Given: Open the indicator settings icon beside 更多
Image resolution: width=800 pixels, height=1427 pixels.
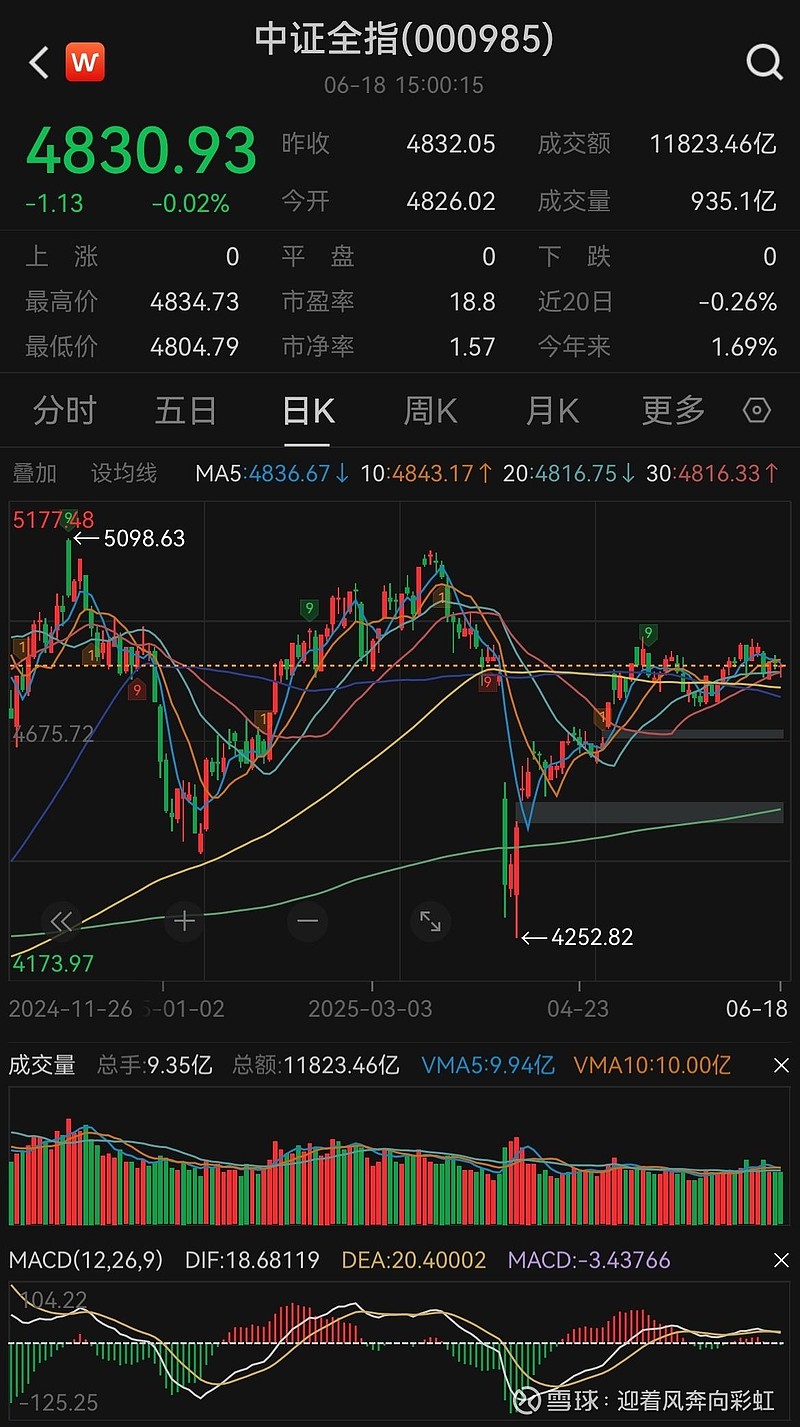Looking at the screenshot, I should pos(758,410).
